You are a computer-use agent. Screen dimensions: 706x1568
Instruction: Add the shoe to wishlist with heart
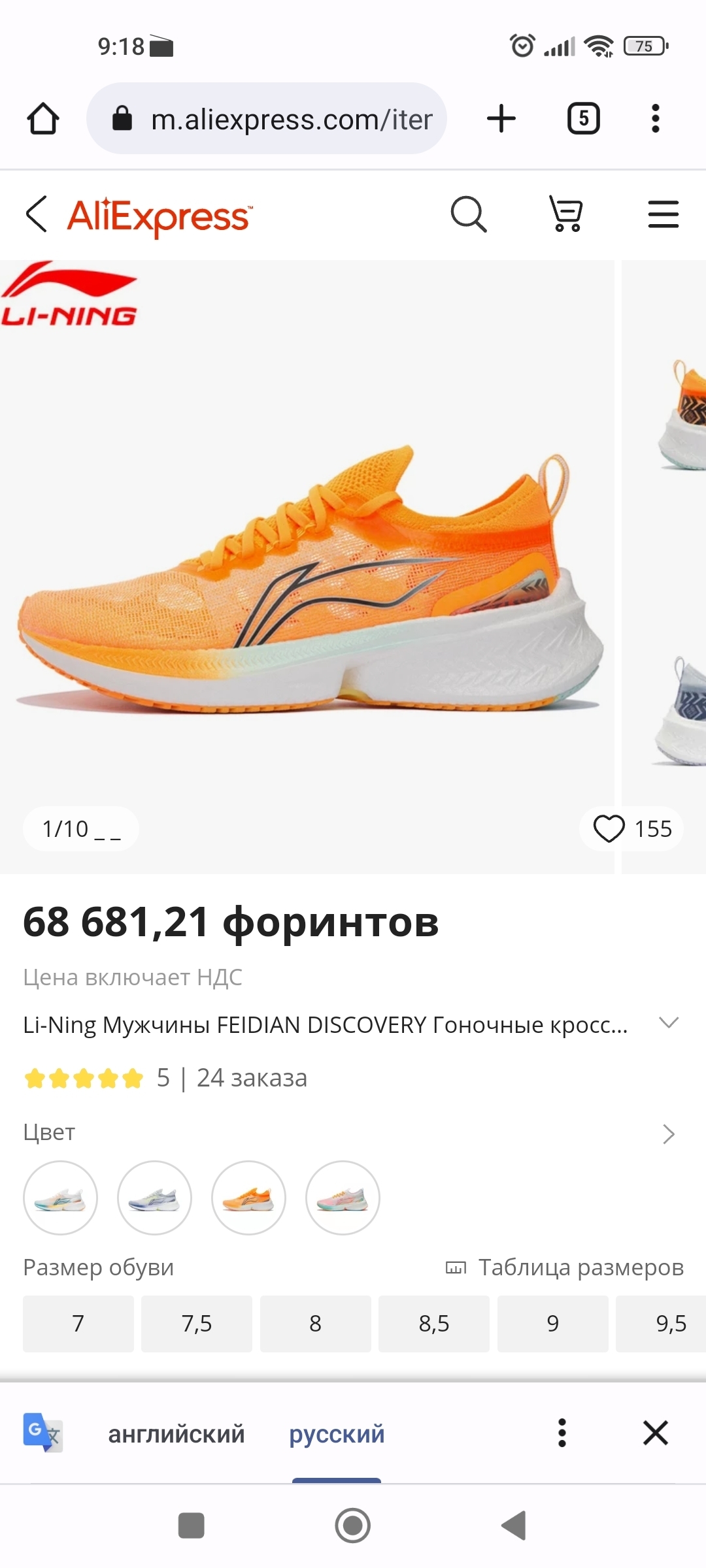coord(609,828)
